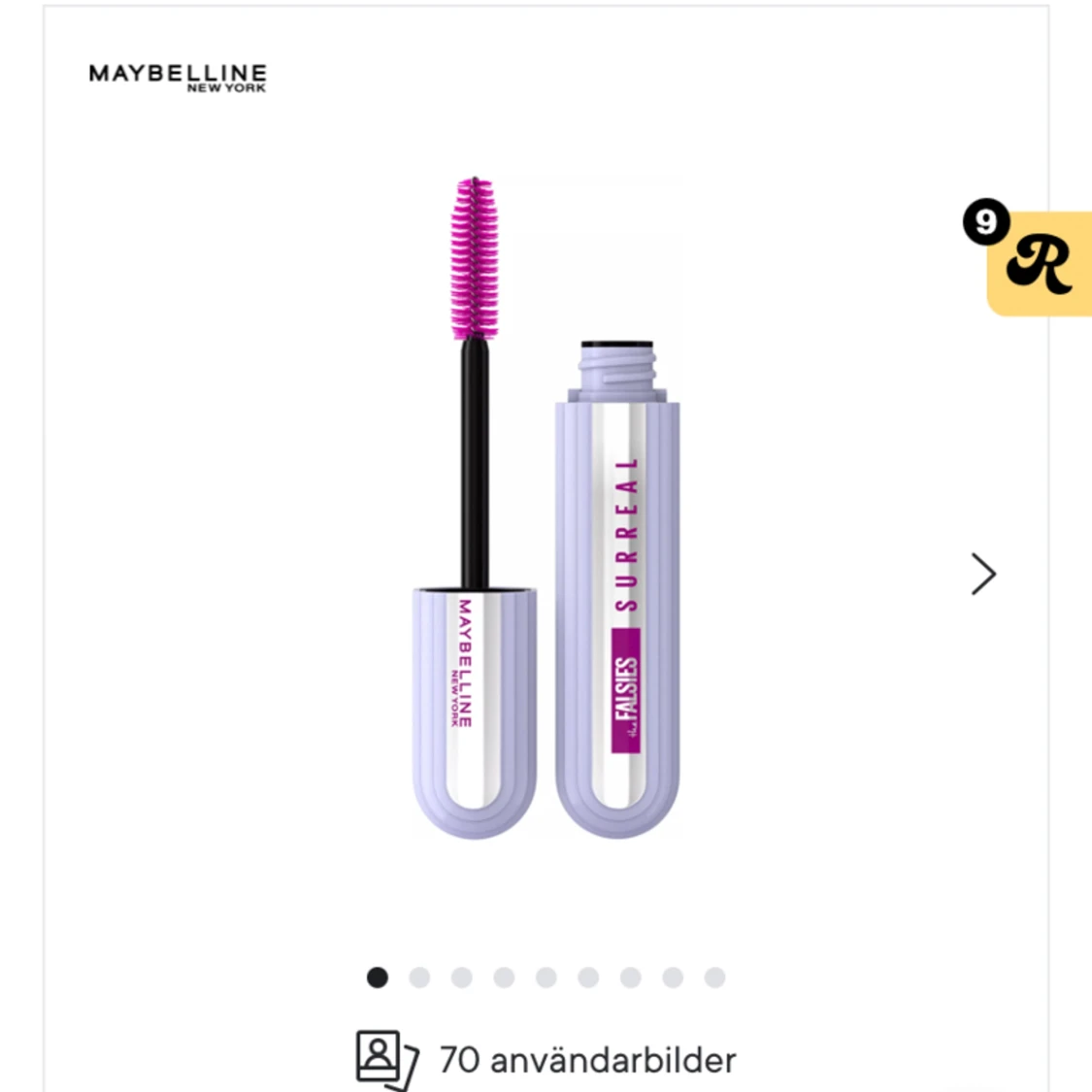Screen dimensions: 1092x1092
Task: Open the Maybelline mascara product image
Action: 546,510
